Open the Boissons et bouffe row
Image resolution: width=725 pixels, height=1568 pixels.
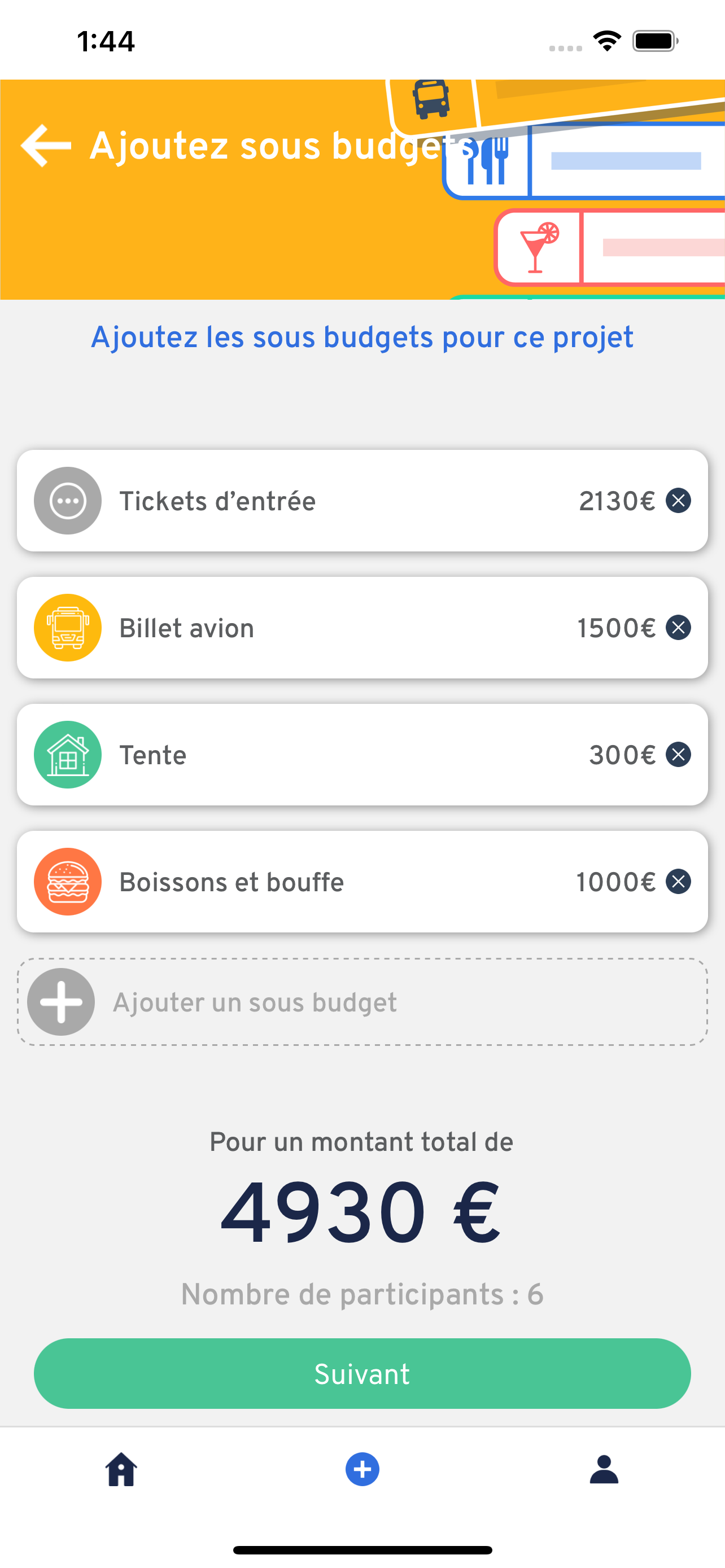pos(362,882)
